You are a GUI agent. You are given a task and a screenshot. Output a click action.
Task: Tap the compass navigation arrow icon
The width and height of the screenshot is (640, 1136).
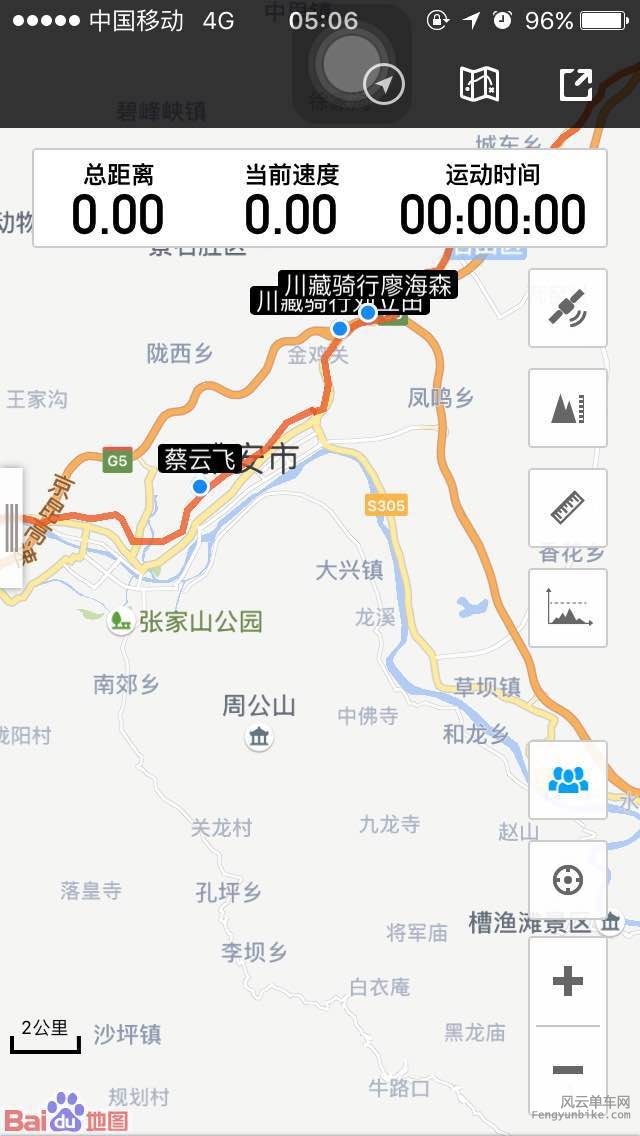384,85
